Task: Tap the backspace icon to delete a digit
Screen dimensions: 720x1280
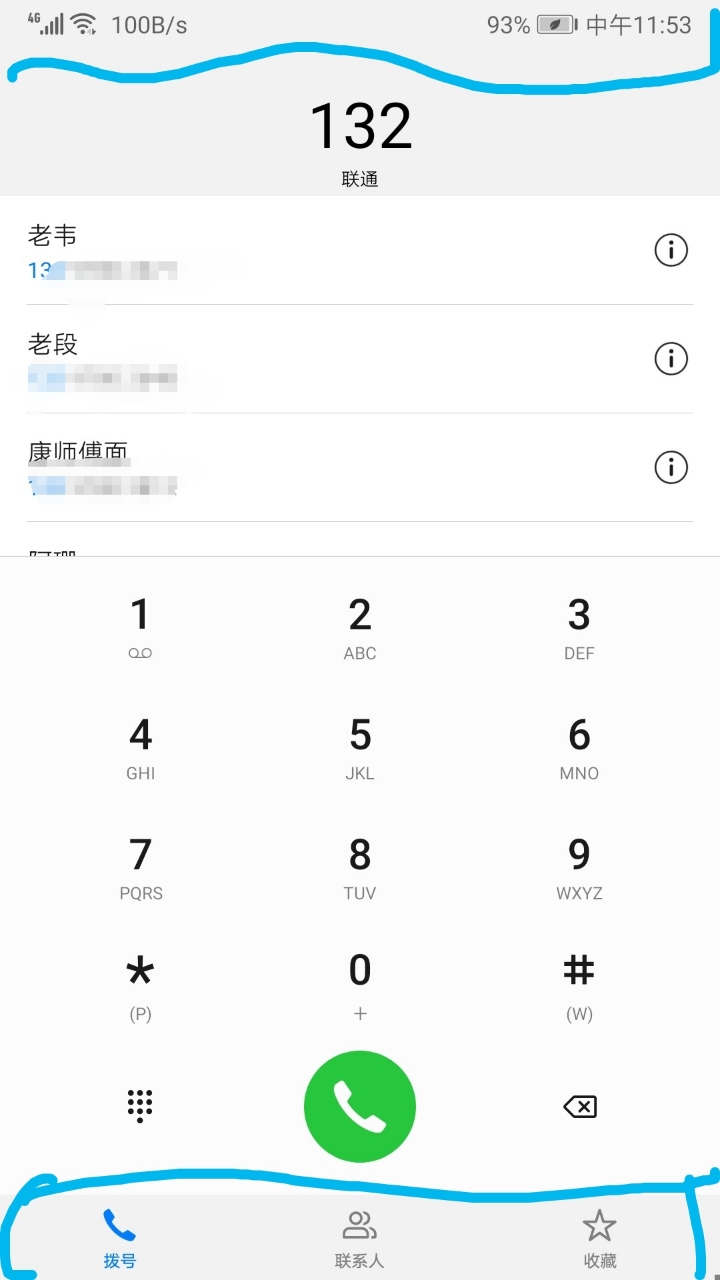Action: click(x=579, y=1105)
